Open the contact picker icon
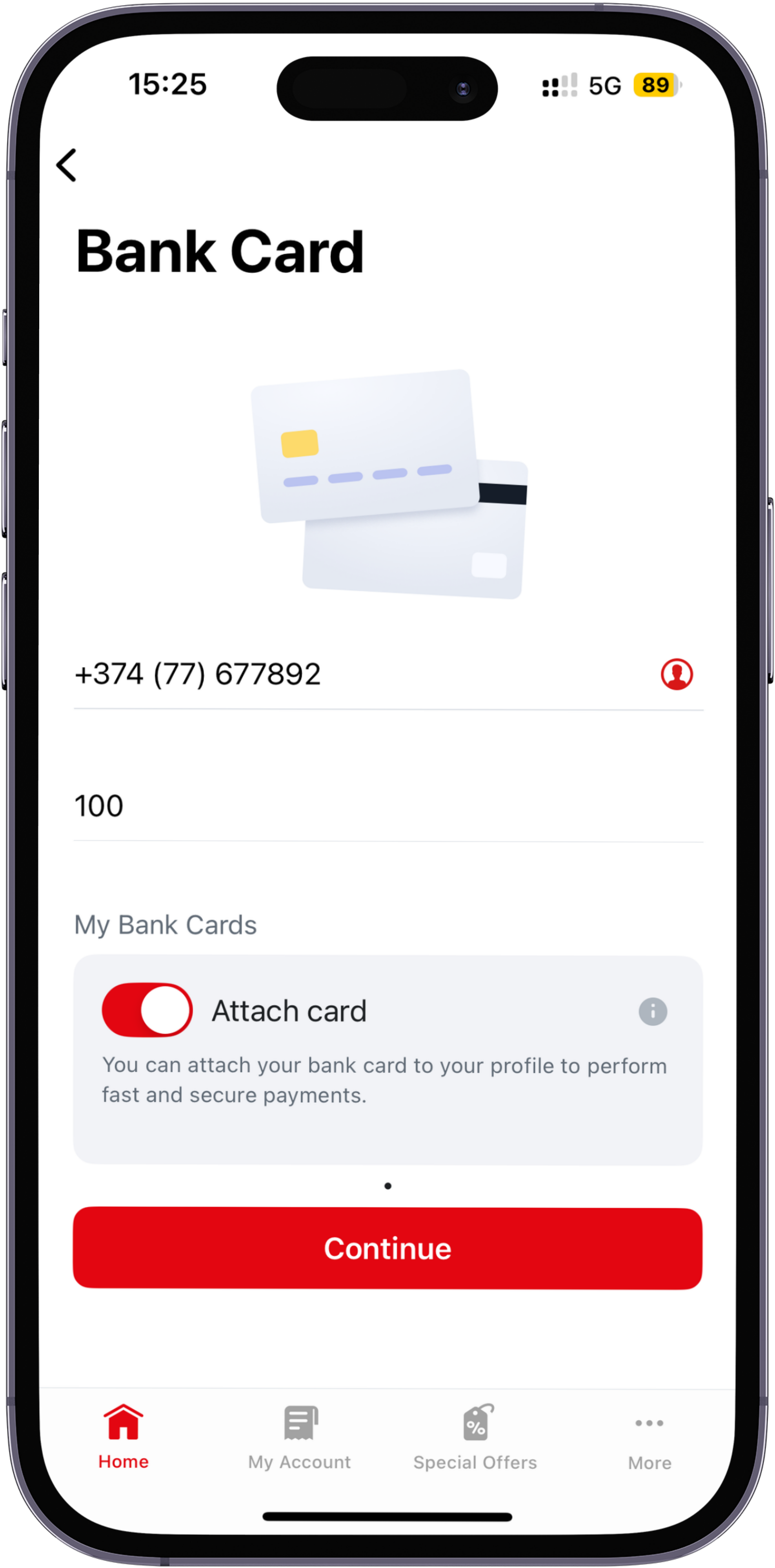Screen dimensions: 775x1568 pos(677,674)
